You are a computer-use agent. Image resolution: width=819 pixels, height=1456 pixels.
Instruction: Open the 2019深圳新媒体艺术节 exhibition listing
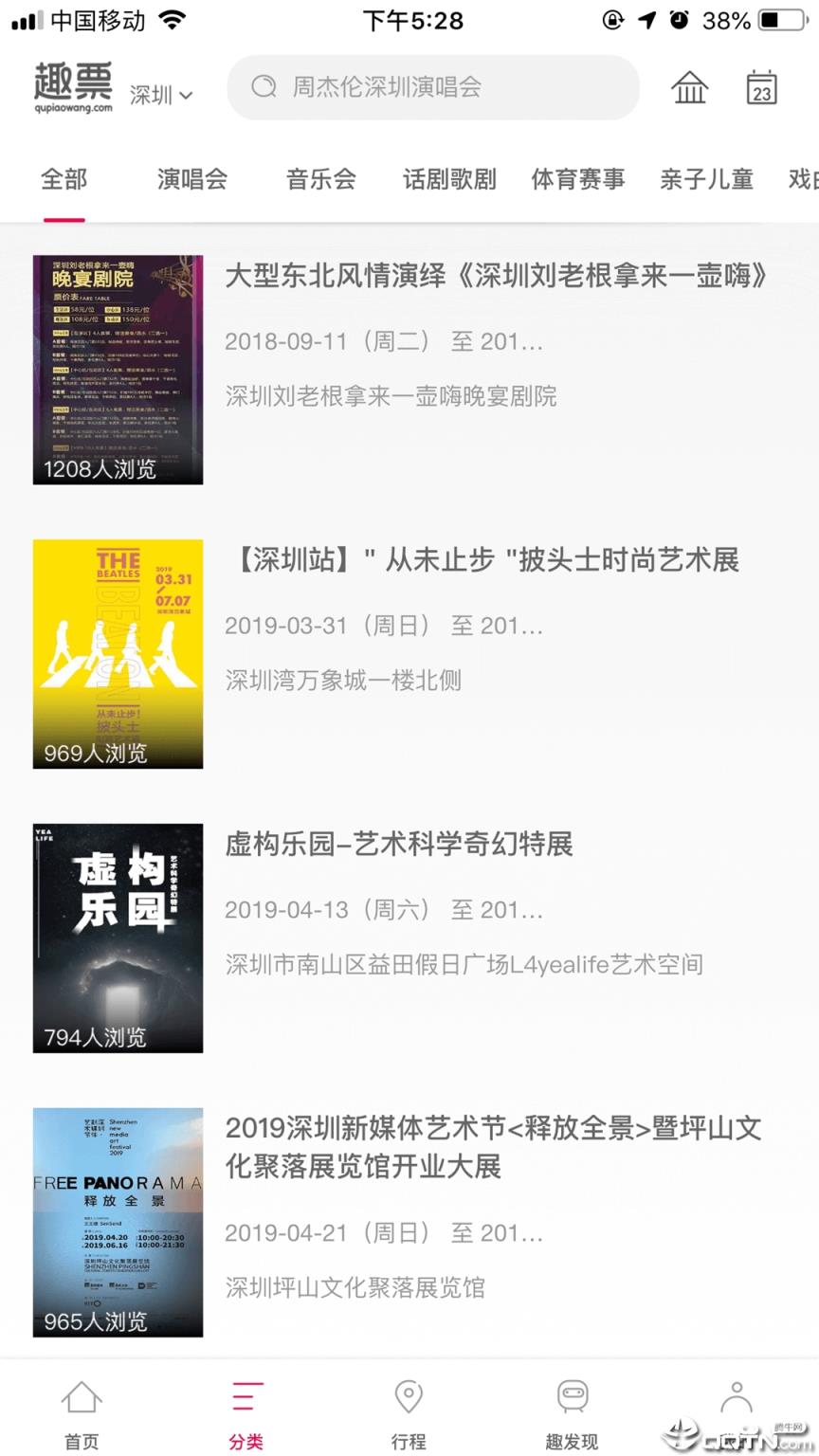pos(493,1147)
